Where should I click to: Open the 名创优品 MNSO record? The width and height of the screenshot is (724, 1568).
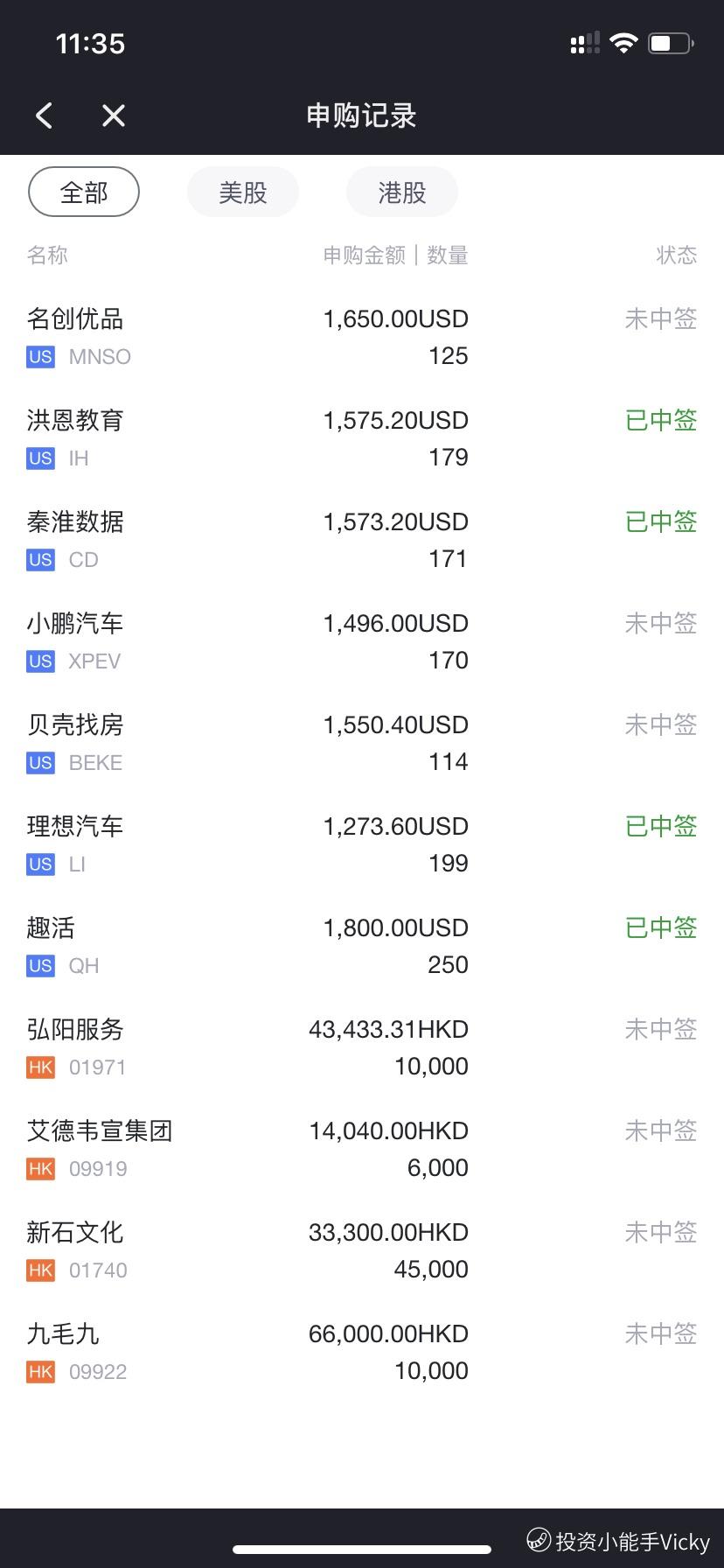362,337
